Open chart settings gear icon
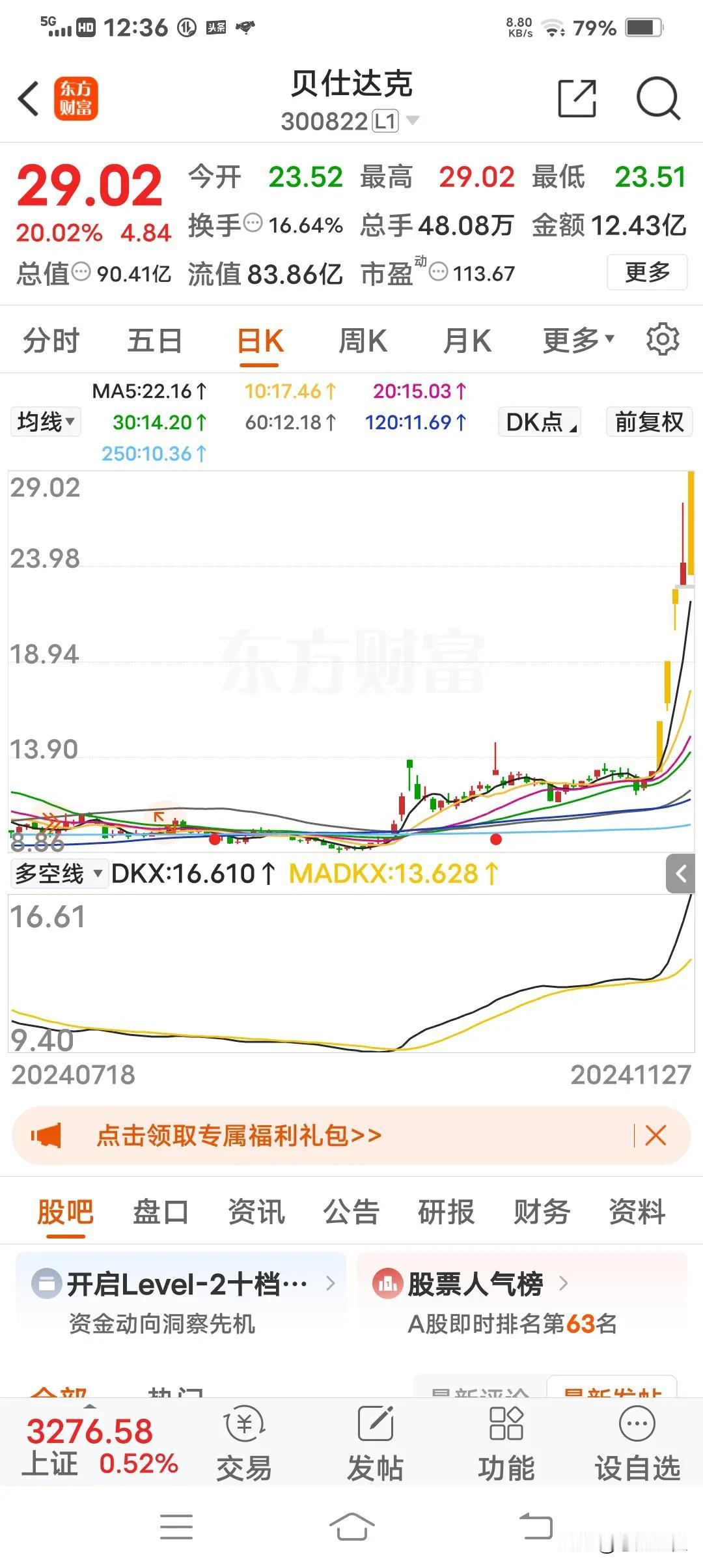Image resolution: width=703 pixels, height=1568 pixels. click(663, 339)
